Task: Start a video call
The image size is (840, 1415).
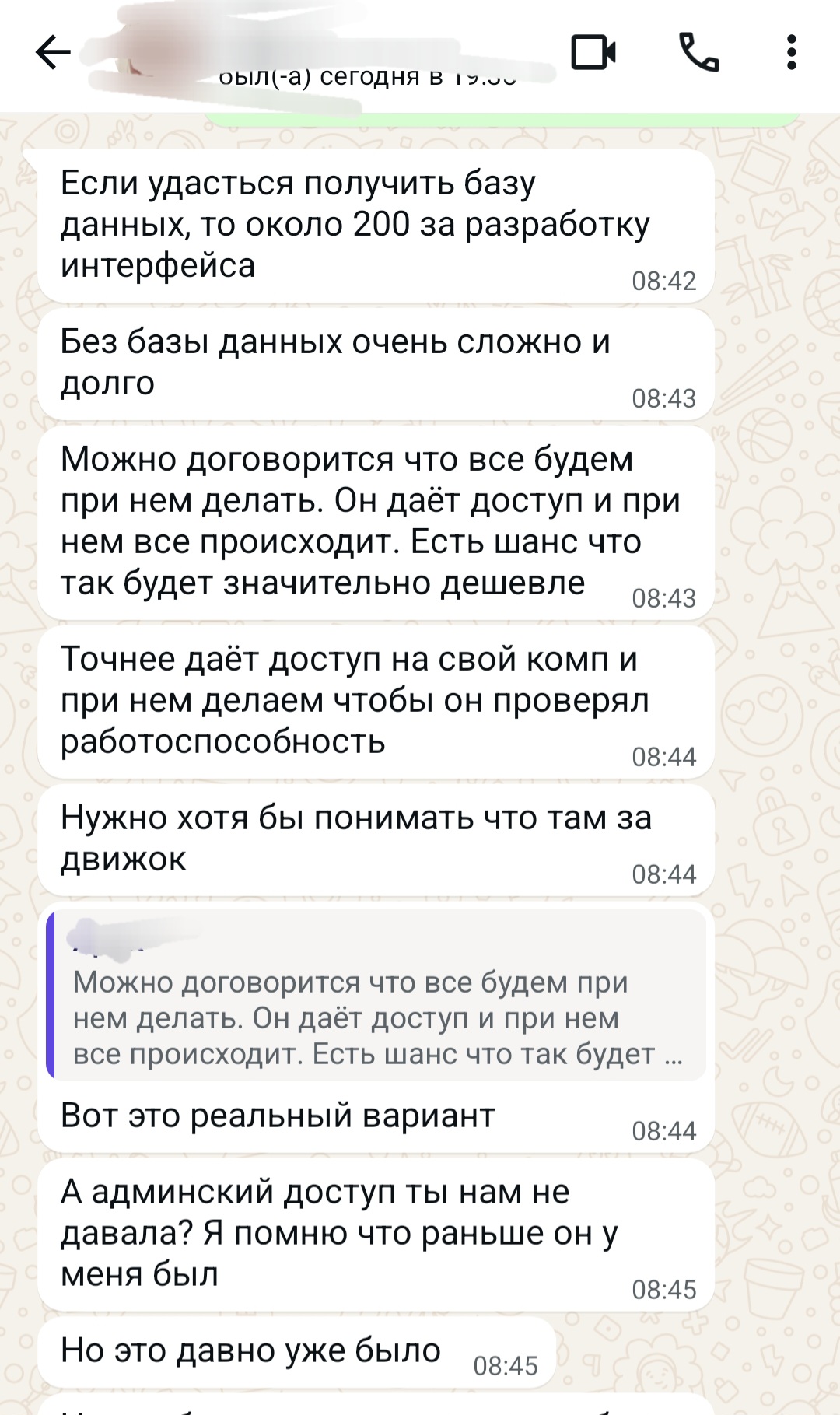Action: 593,53
